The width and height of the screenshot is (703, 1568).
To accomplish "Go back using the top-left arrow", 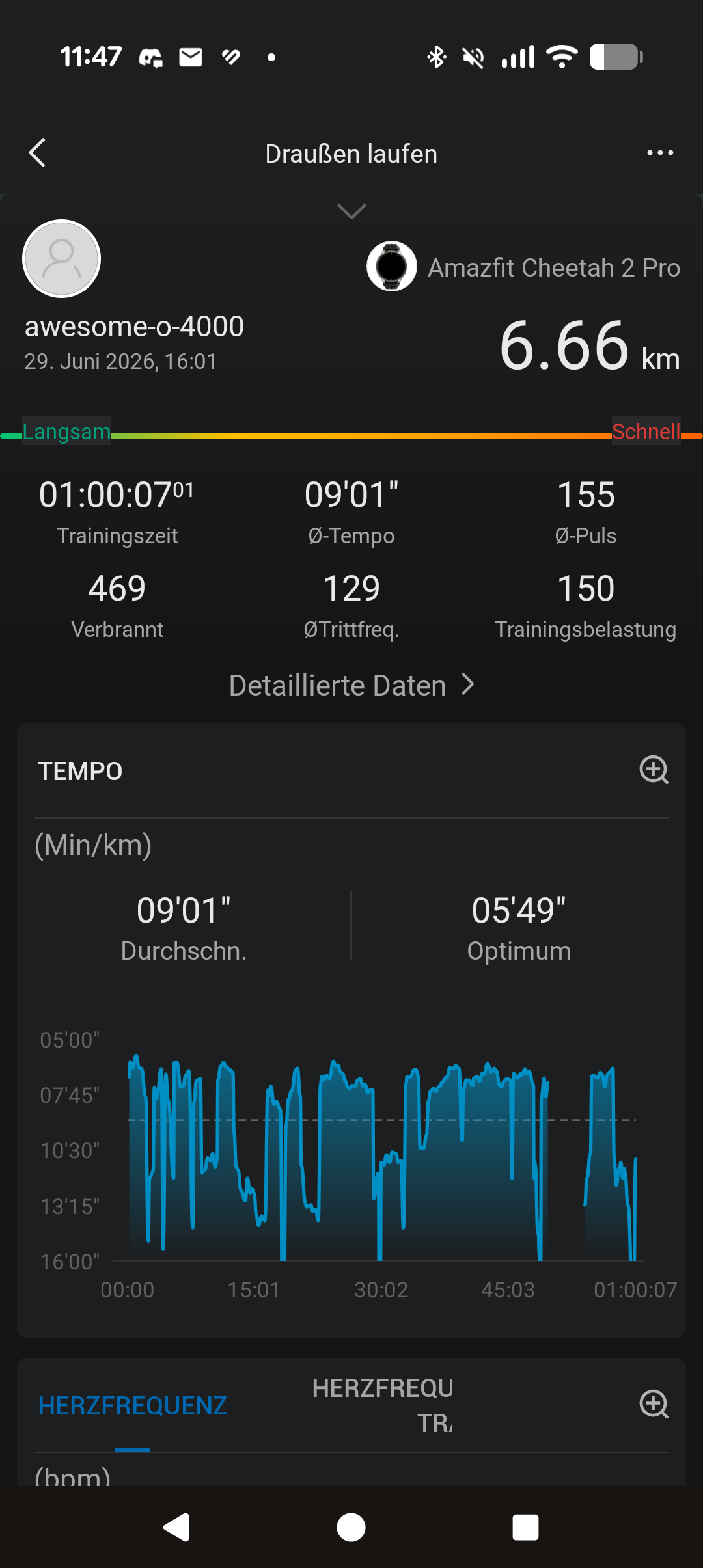I will point(38,153).
